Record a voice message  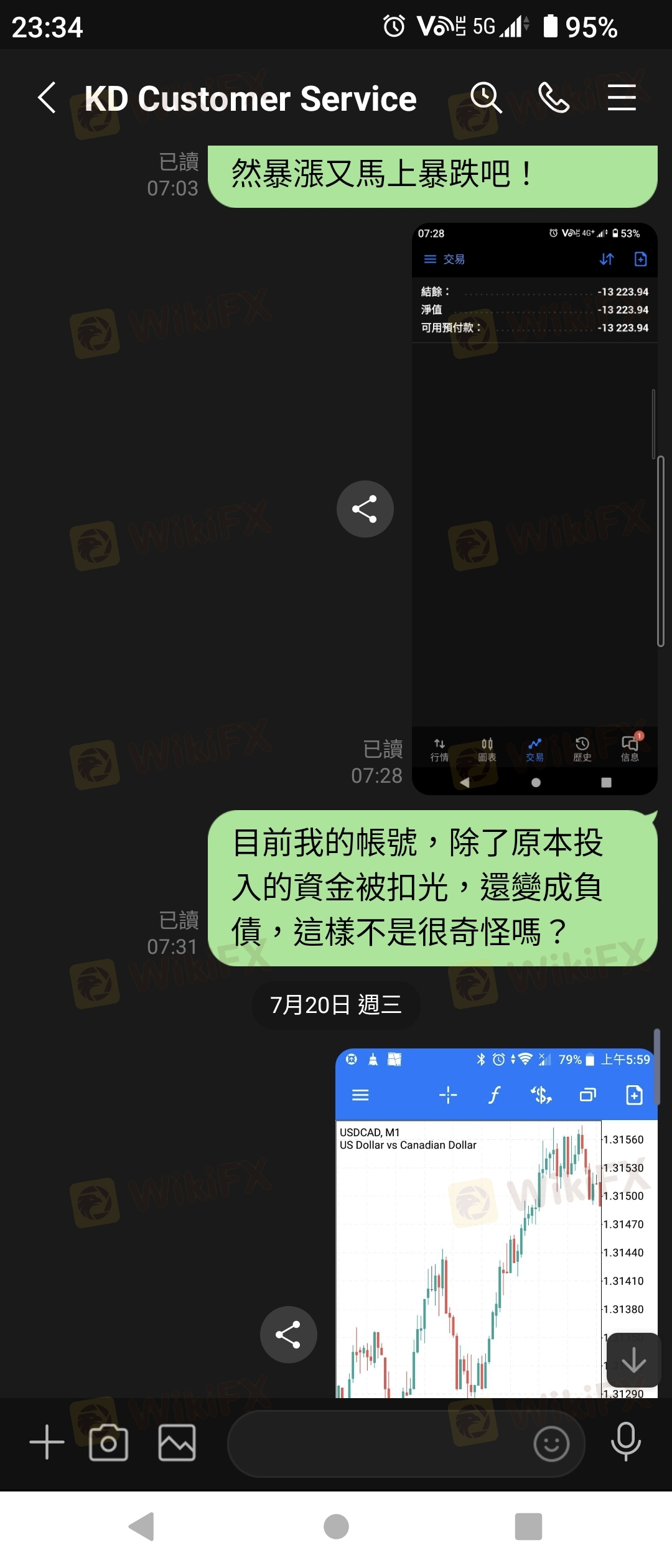tap(626, 1441)
